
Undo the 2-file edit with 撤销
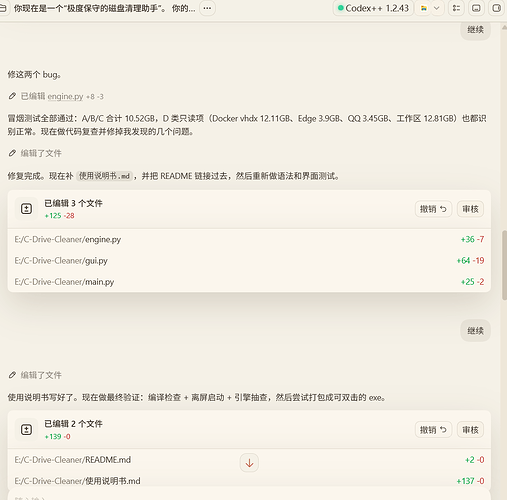coord(433,430)
